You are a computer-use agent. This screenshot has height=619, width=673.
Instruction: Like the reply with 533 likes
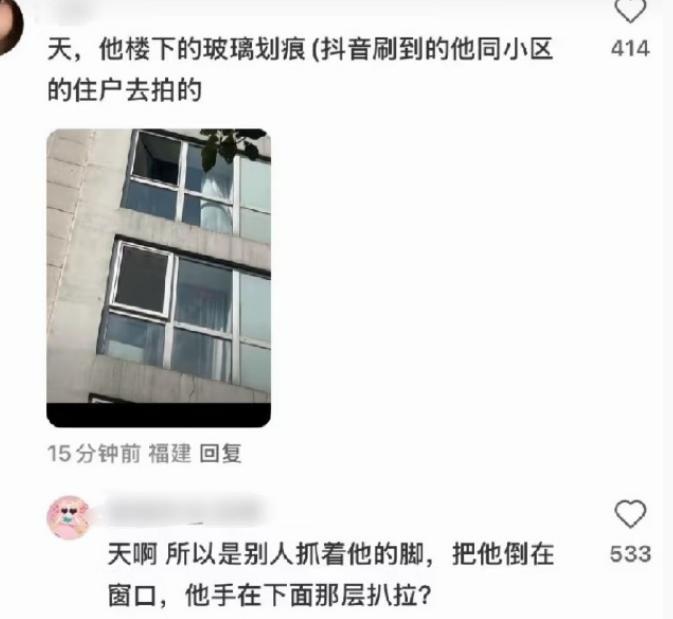tap(629, 516)
